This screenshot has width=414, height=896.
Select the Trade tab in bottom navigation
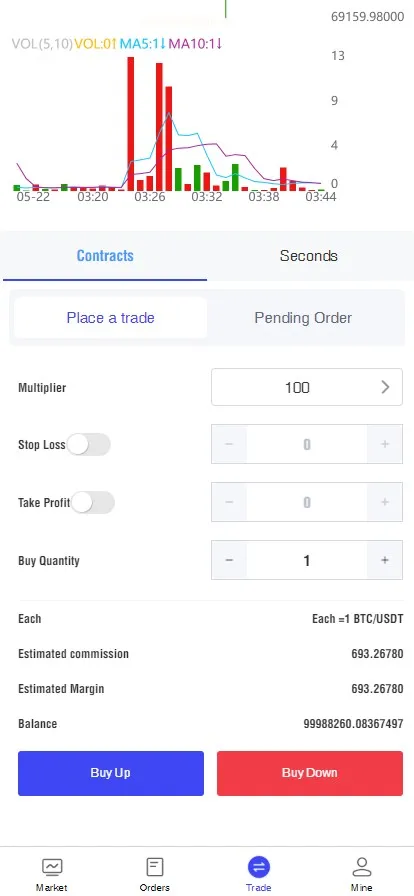coord(258,874)
